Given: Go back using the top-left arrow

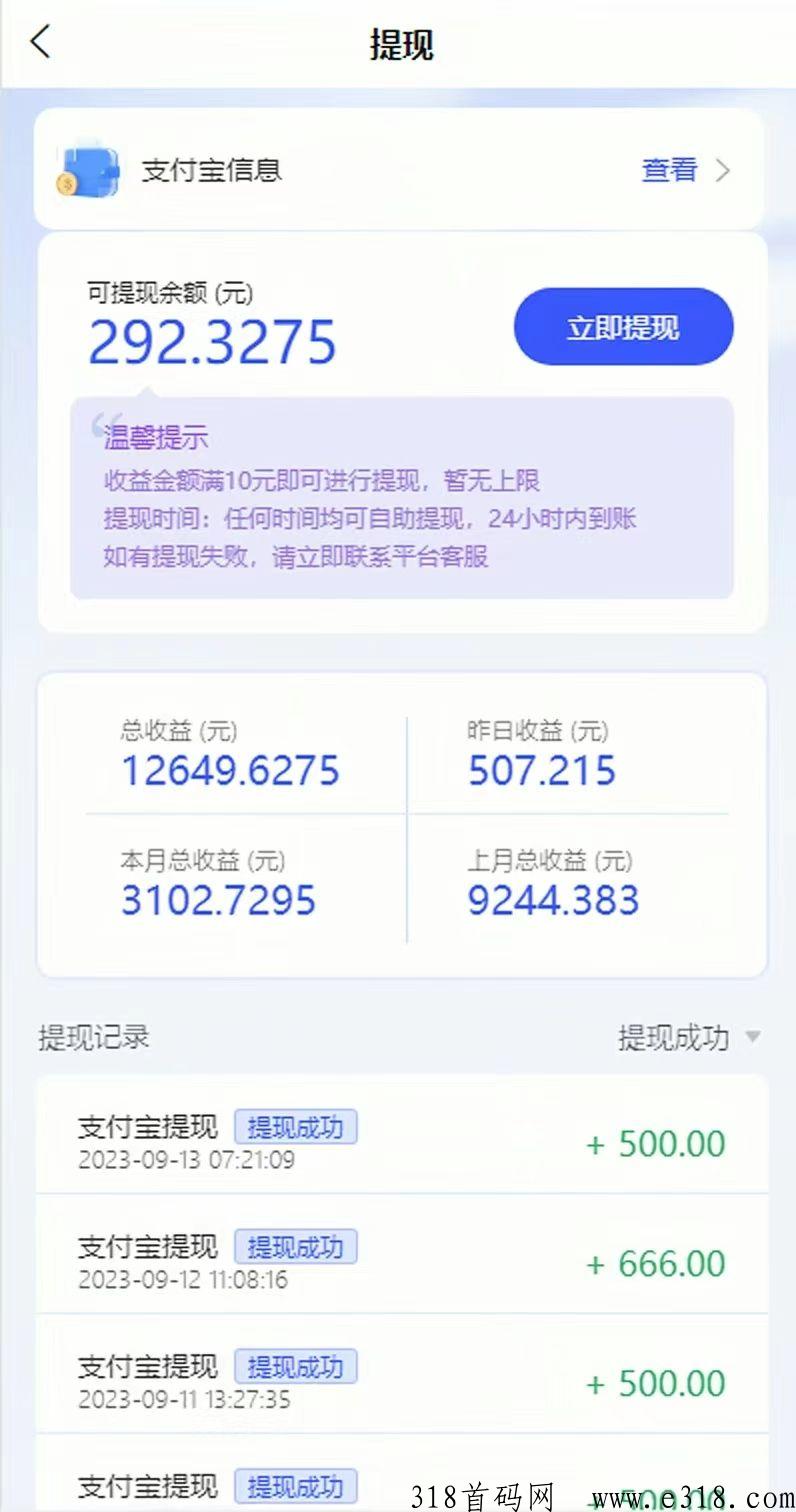Looking at the screenshot, I should [x=40, y=42].
